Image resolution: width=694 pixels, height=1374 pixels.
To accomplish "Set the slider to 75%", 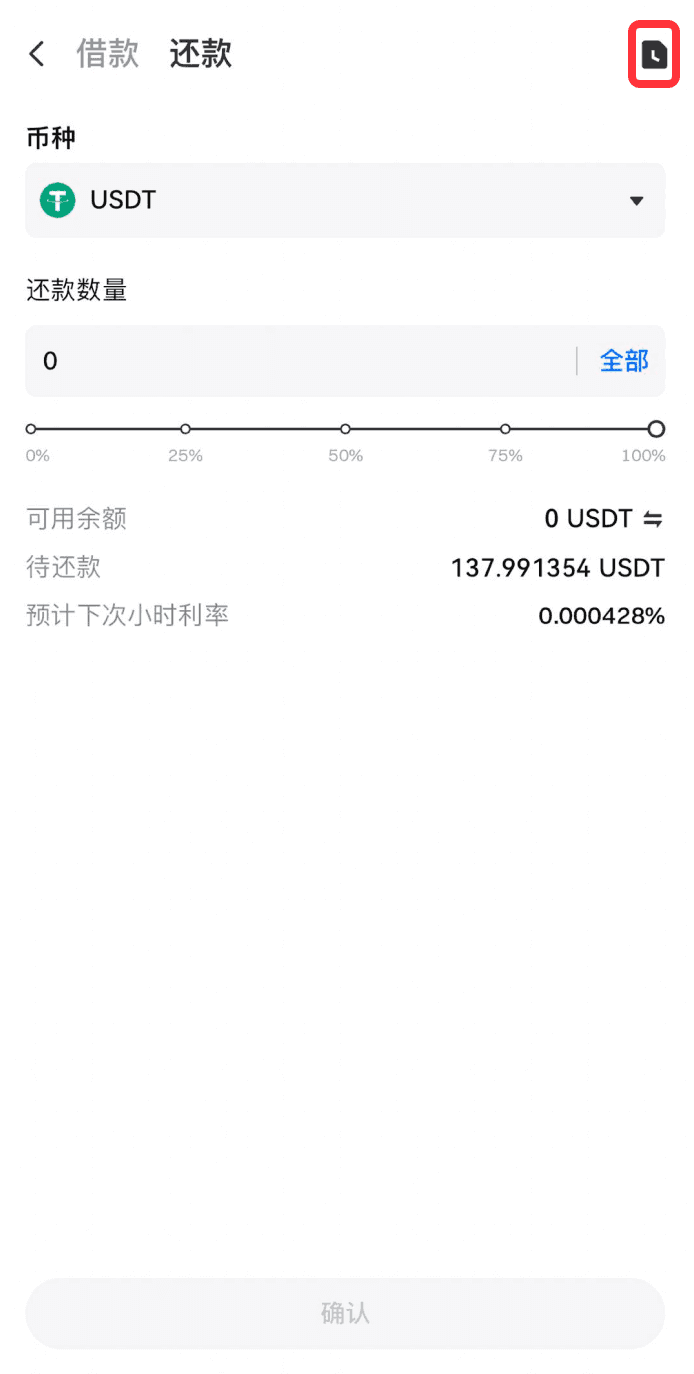I will click(505, 429).
